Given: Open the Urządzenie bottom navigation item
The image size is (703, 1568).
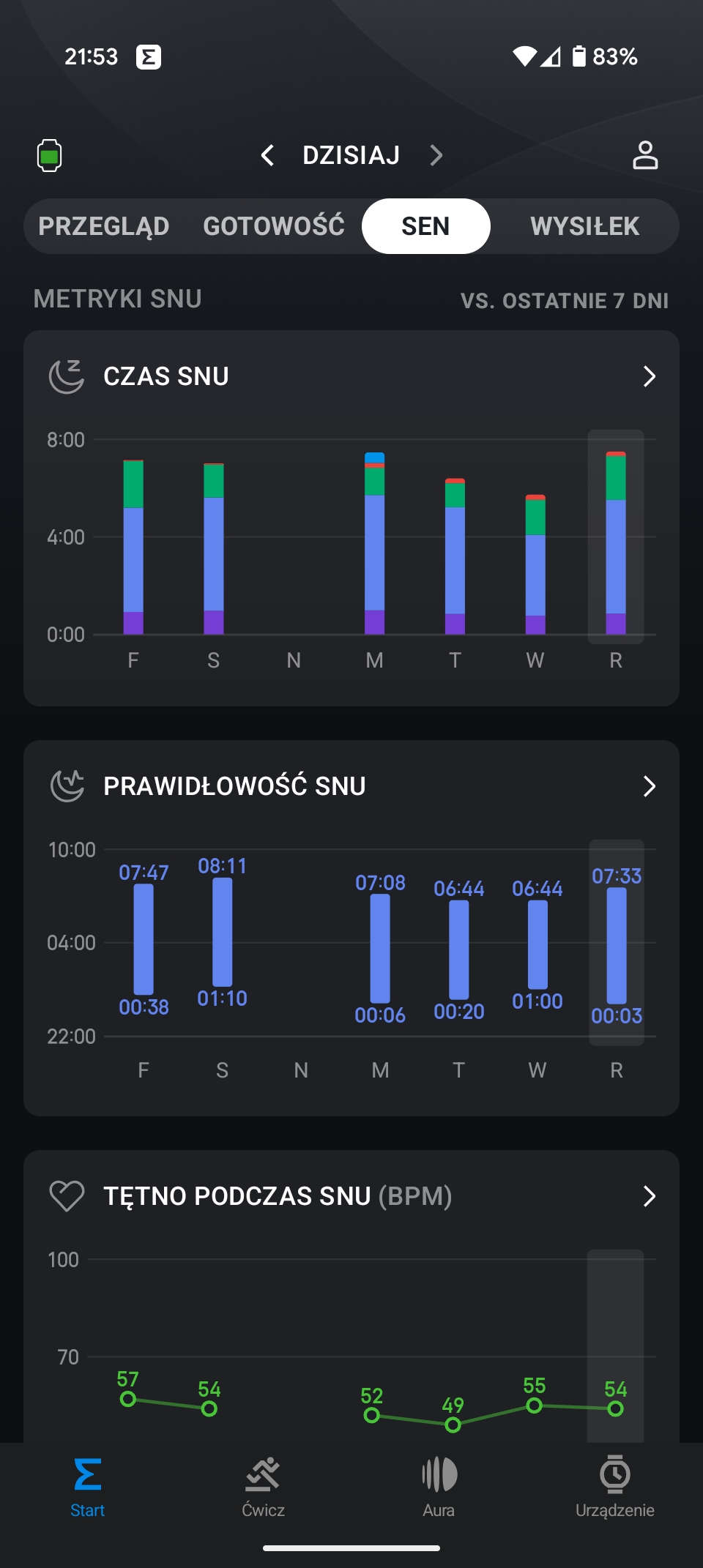Looking at the screenshot, I should (x=615, y=1487).
